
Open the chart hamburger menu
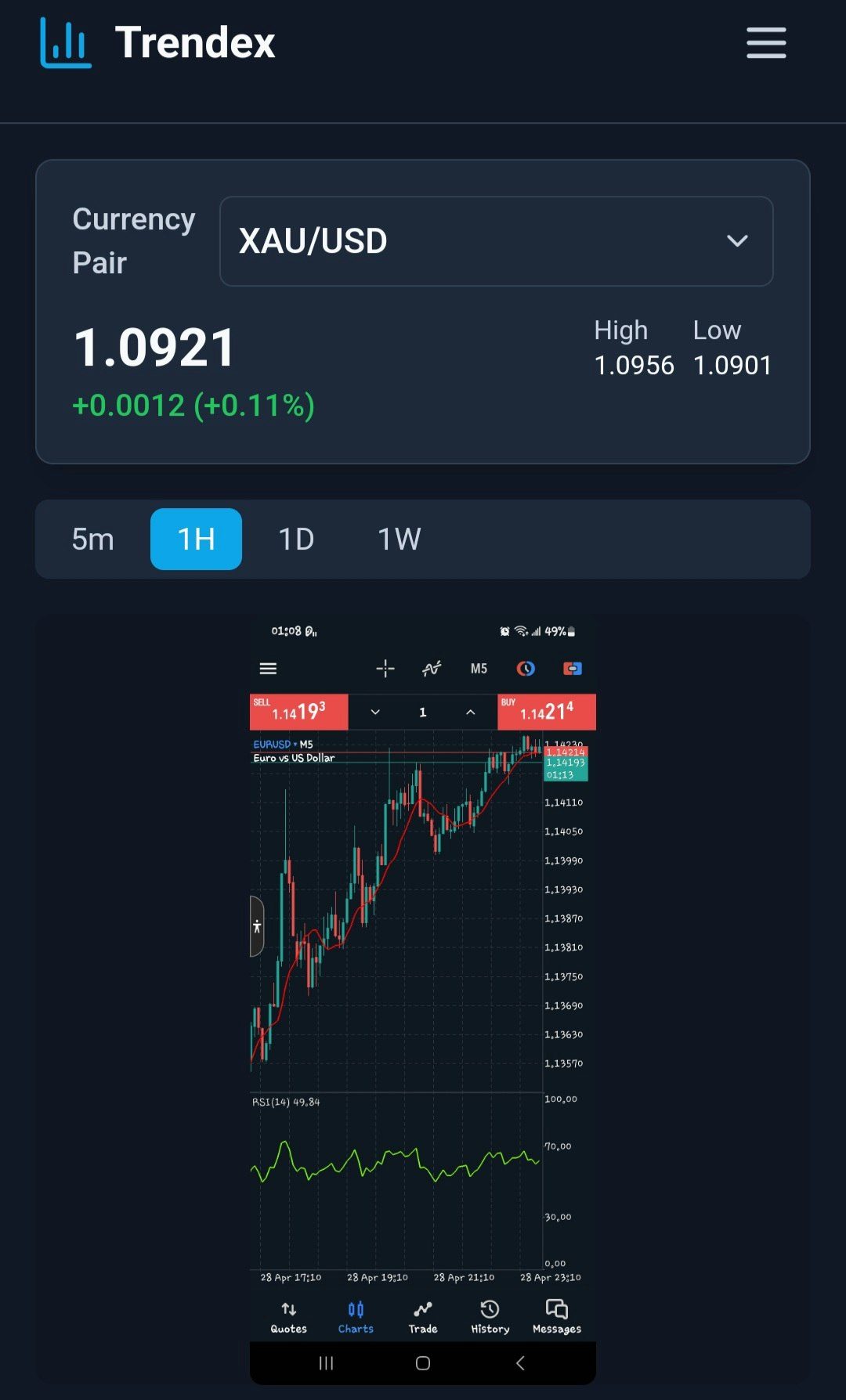tap(268, 669)
